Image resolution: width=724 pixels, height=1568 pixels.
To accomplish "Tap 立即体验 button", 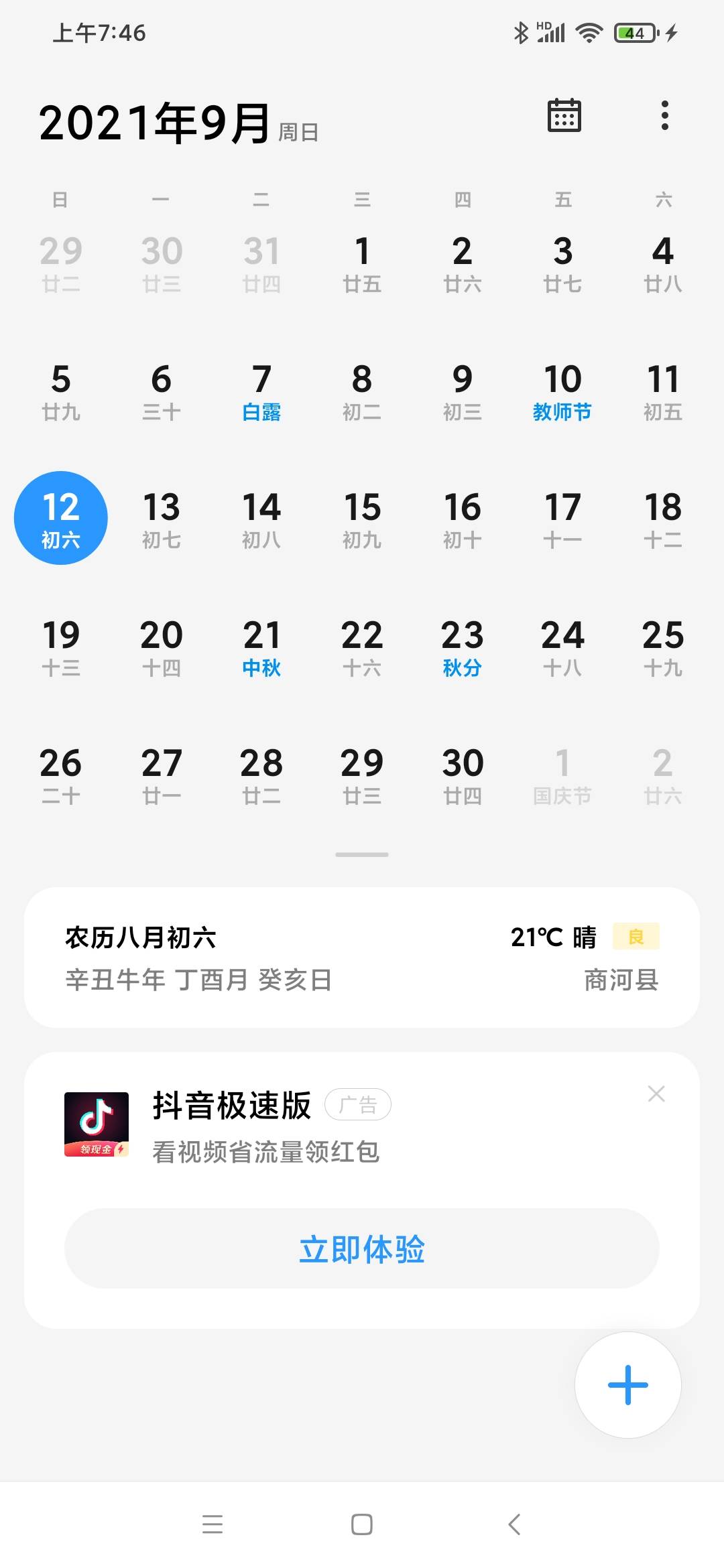I will (x=362, y=1249).
